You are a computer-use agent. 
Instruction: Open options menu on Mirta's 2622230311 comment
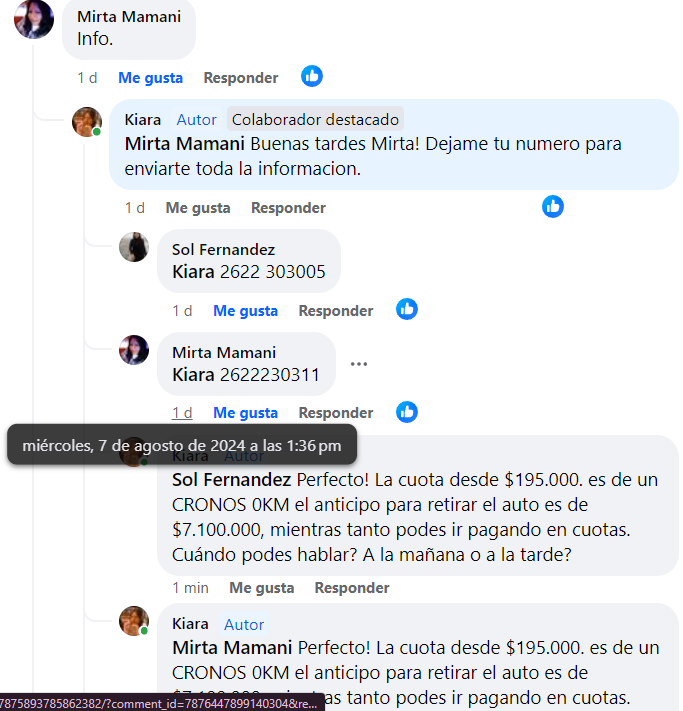[359, 364]
